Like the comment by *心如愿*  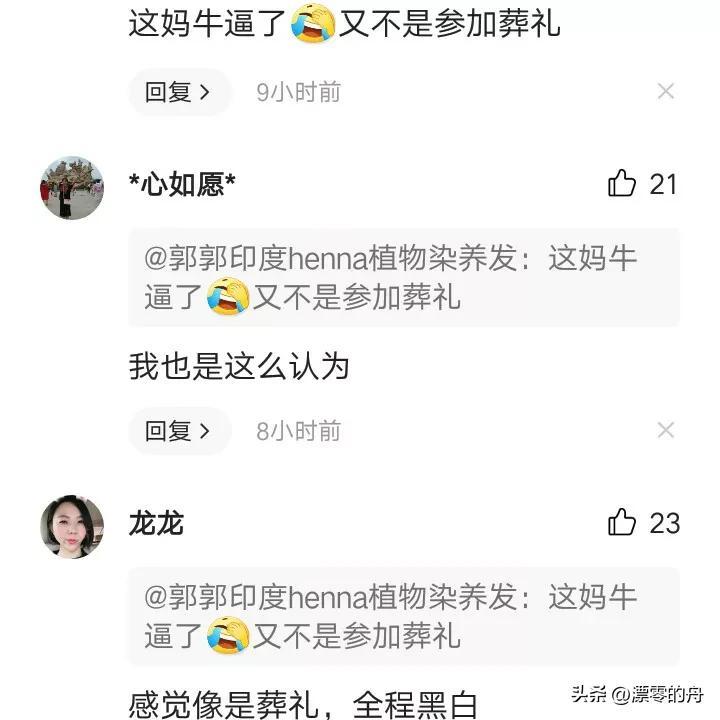tap(623, 184)
